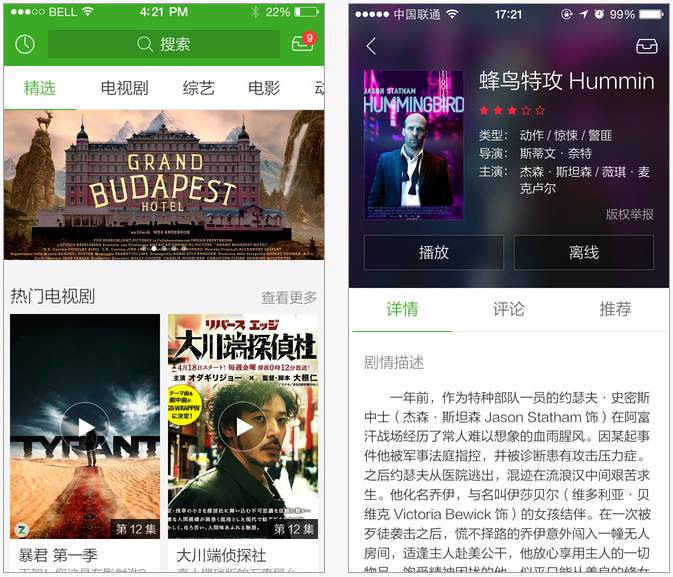Image resolution: width=673 pixels, height=577 pixels.
Task: Switch to the 电视剧 tab
Action: (125, 88)
